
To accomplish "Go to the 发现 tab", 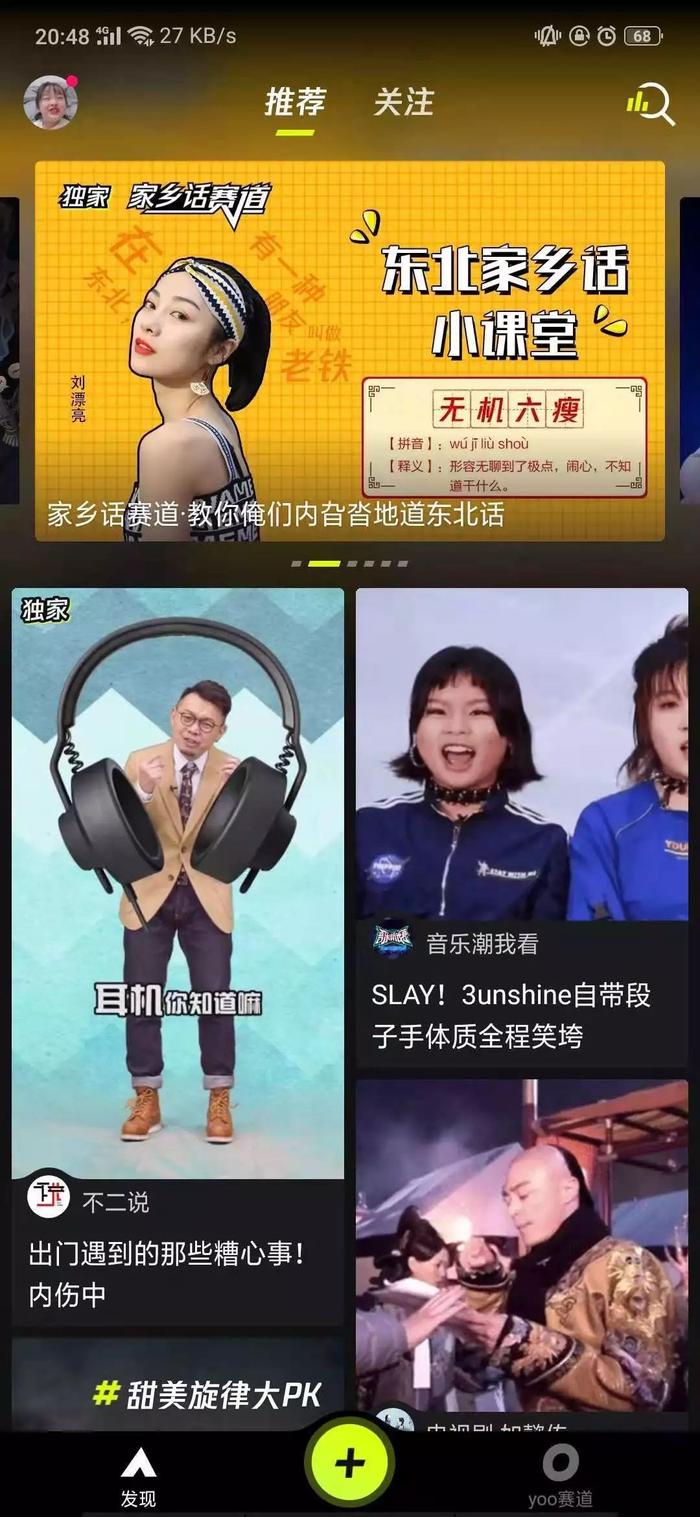I will [x=138, y=1475].
